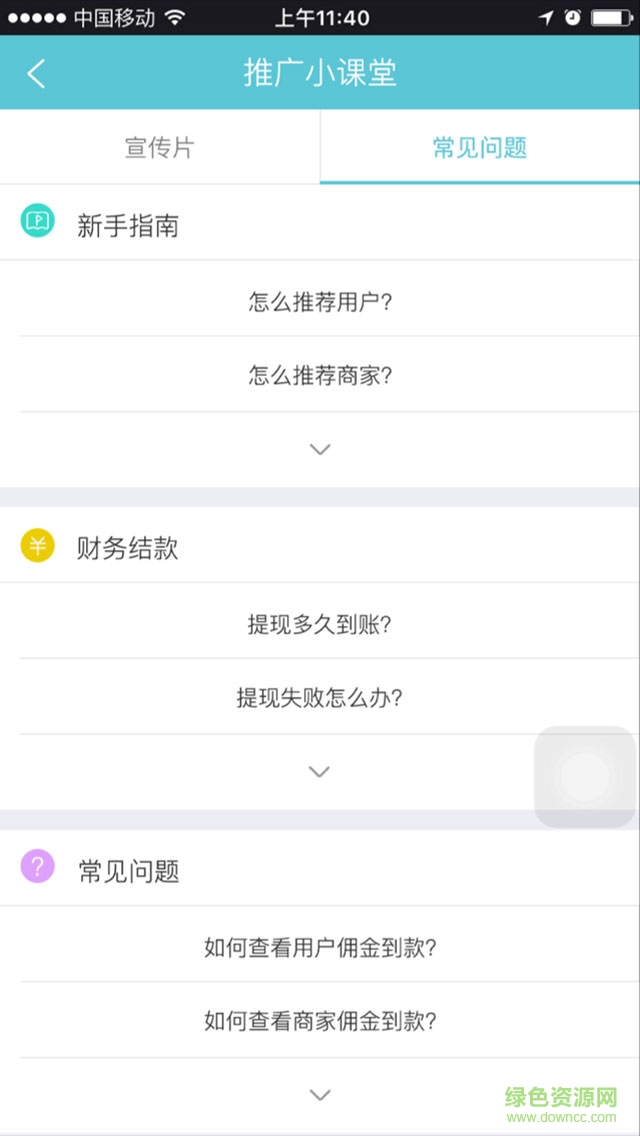This screenshot has height=1136, width=640.
Task: Go back using the header arrow
Action: [x=37, y=73]
